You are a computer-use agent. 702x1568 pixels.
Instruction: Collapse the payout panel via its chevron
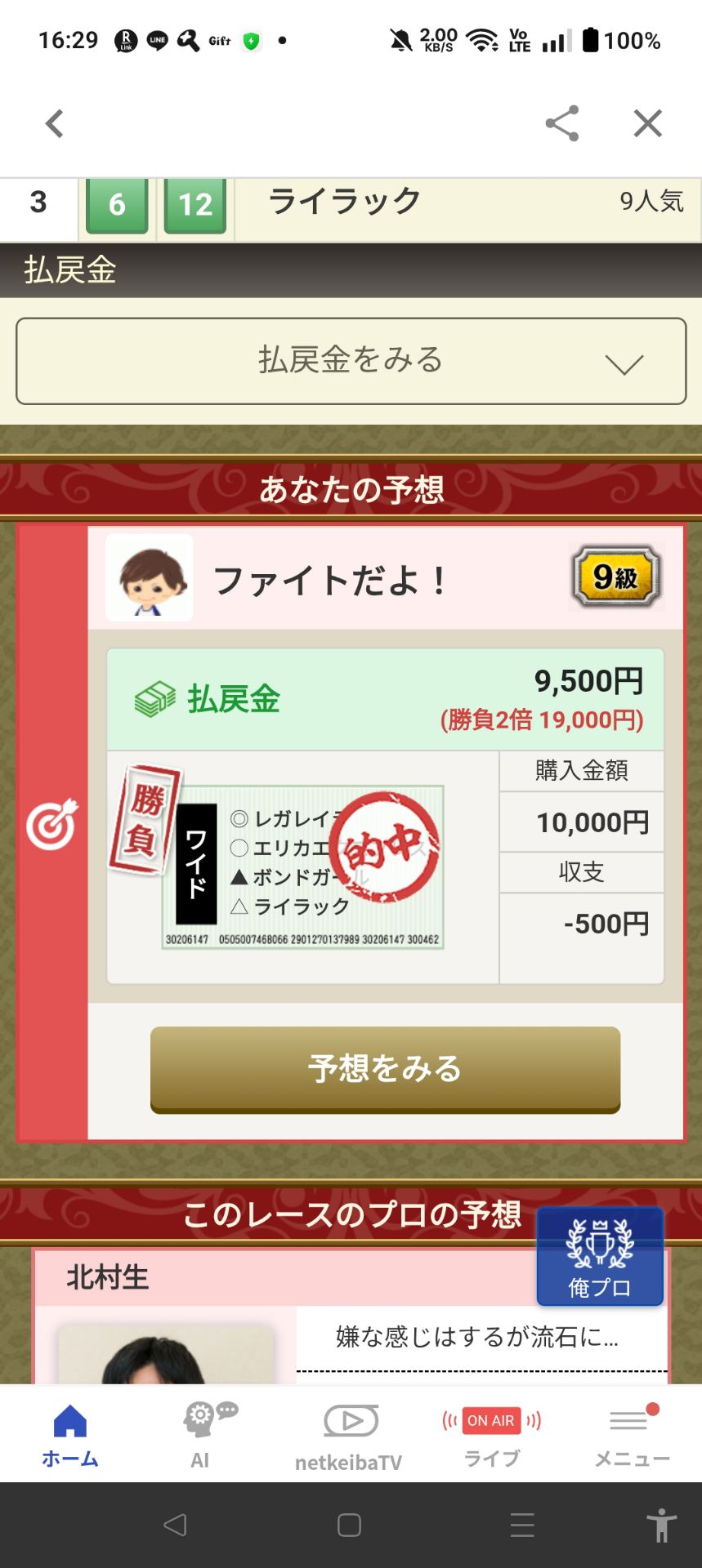pos(624,362)
